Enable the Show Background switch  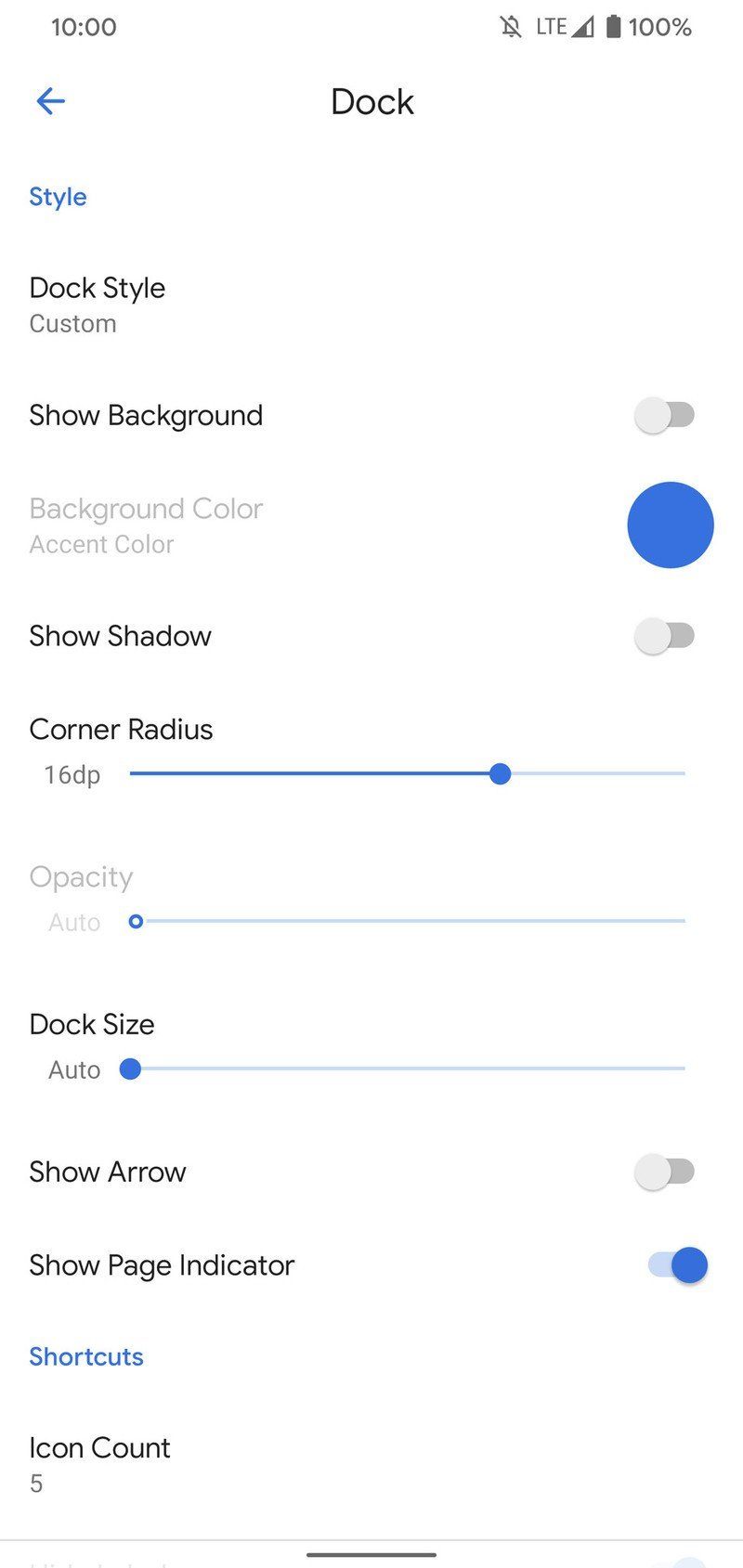[x=665, y=415]
